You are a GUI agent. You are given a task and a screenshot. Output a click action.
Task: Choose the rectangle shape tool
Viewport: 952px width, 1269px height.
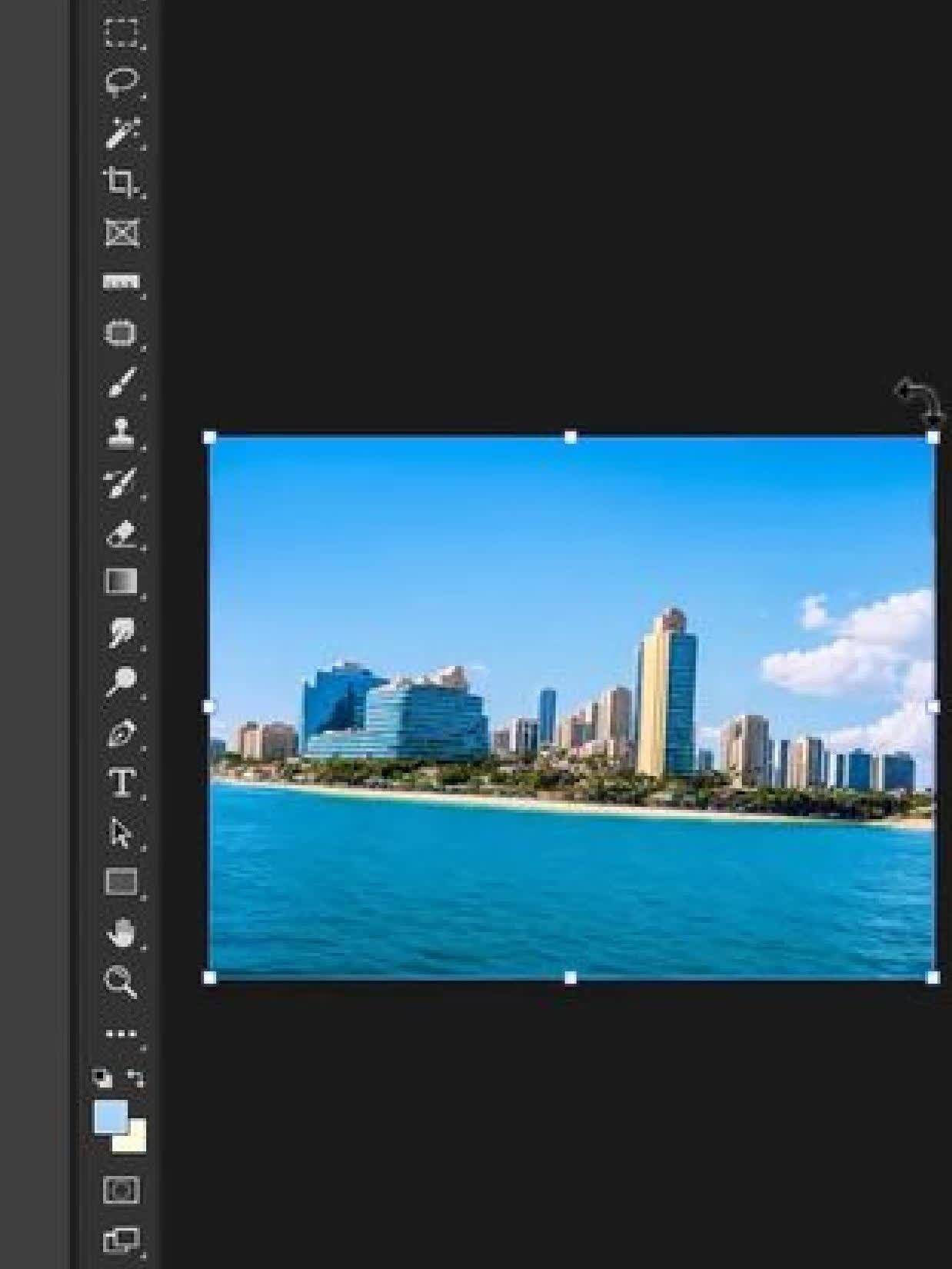[x=121, y=881]
